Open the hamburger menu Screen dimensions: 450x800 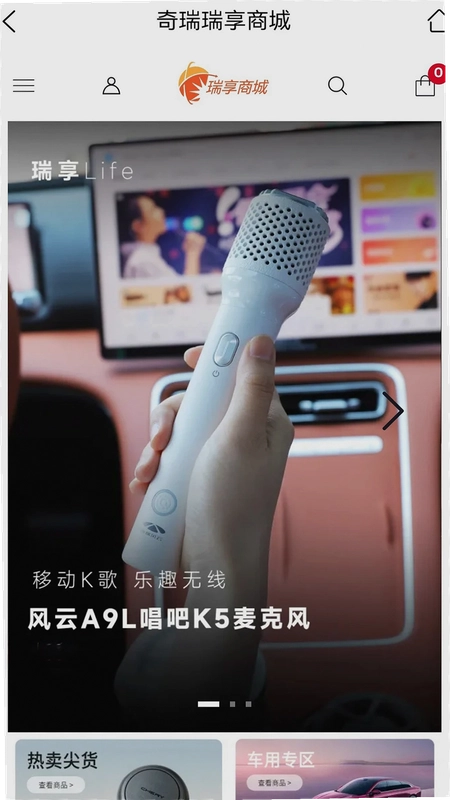(23, 85)
